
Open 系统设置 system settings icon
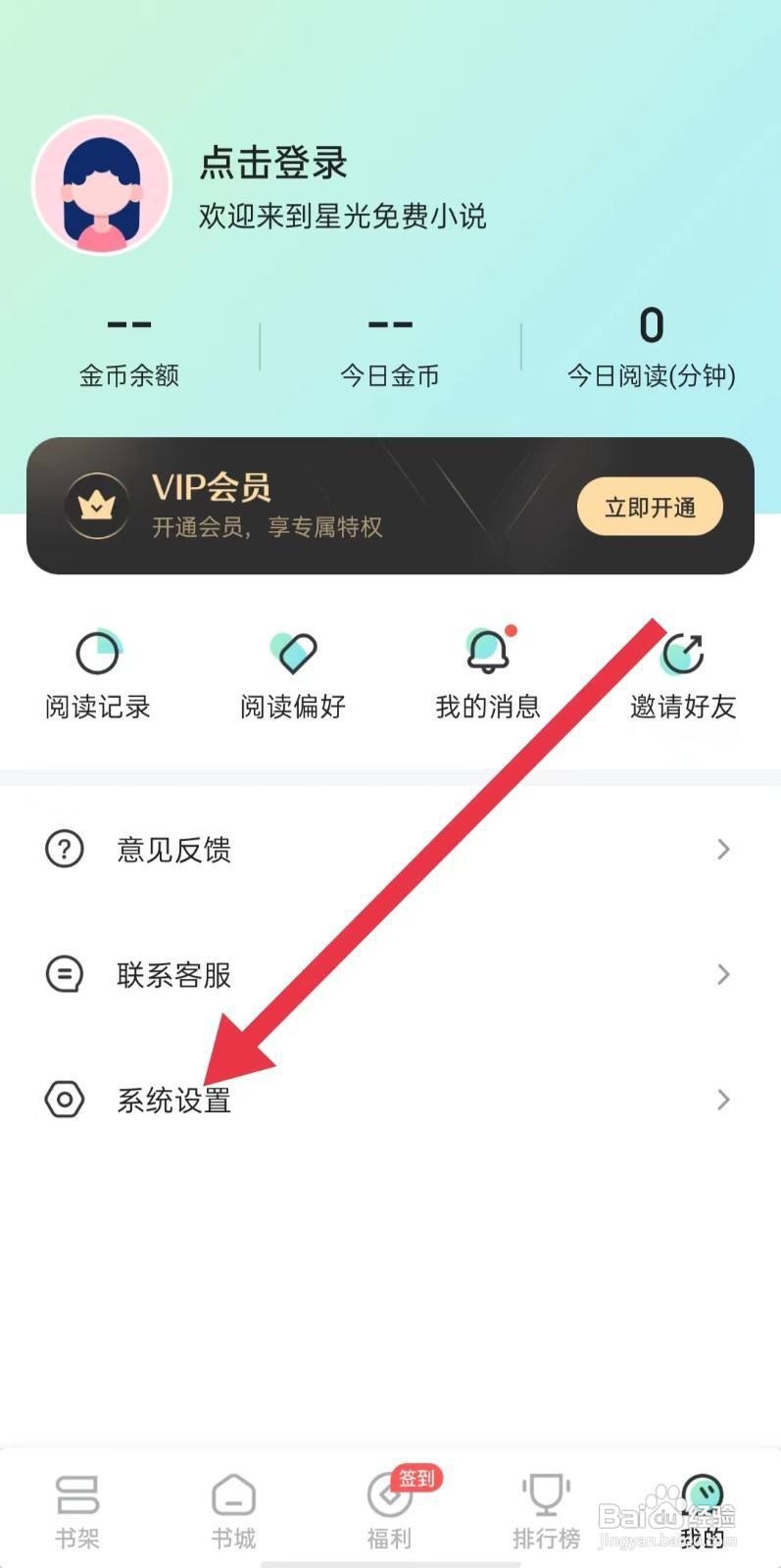click(64, 1100)
